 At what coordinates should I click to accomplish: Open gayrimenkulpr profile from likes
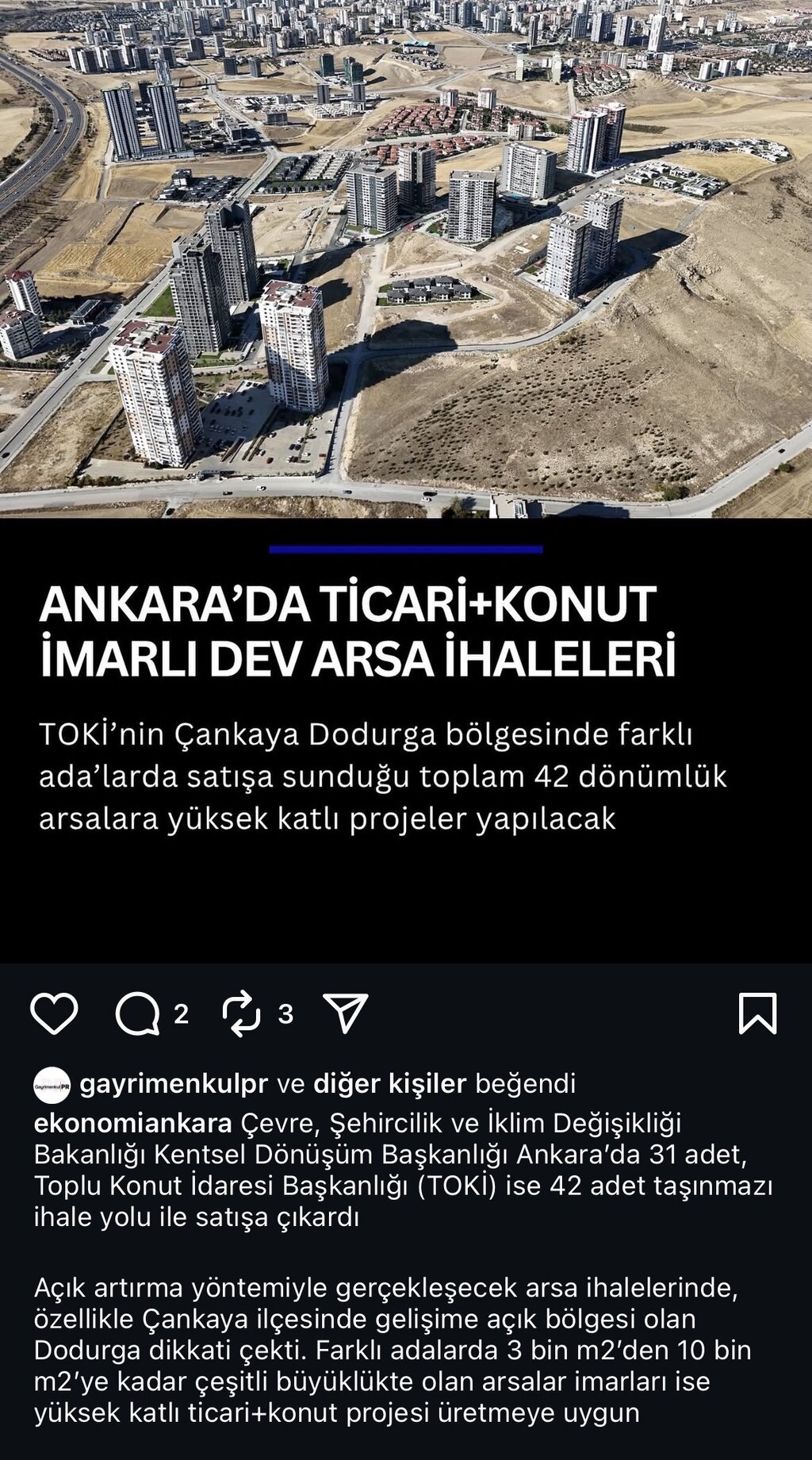point(174,1083)
